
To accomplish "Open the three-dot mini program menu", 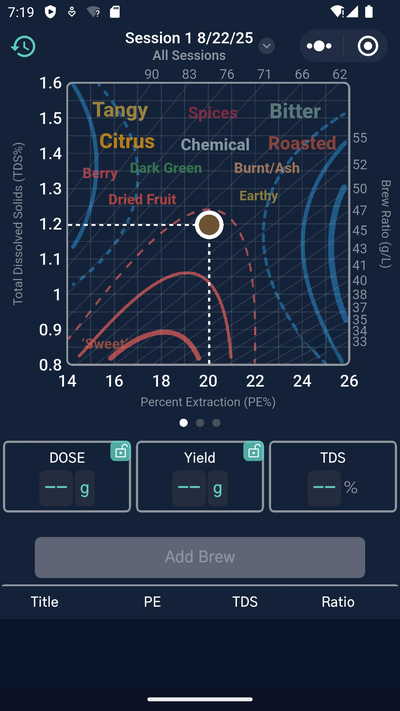I will pos(319,46).
